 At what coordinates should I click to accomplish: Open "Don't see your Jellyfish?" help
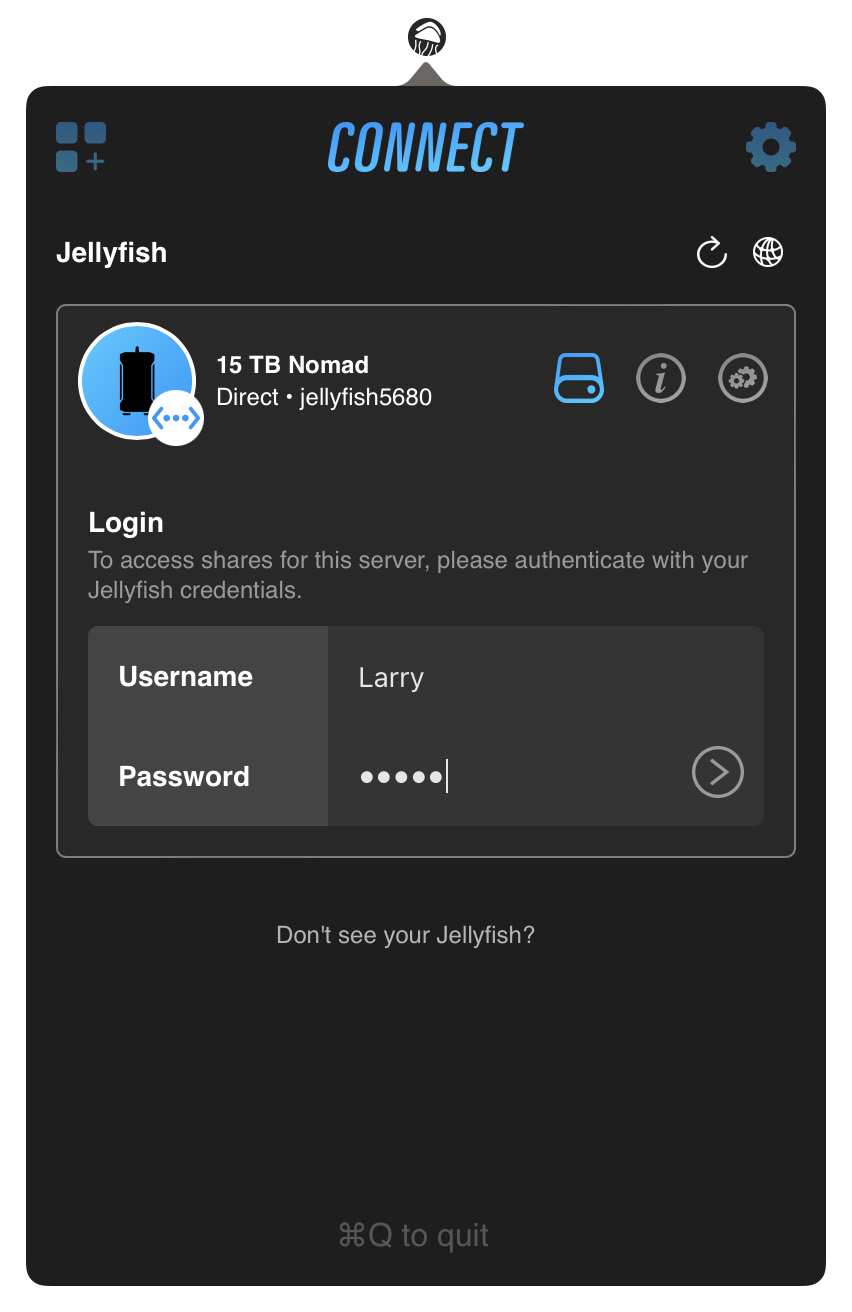pyautogui.click(x=405, y=935)
